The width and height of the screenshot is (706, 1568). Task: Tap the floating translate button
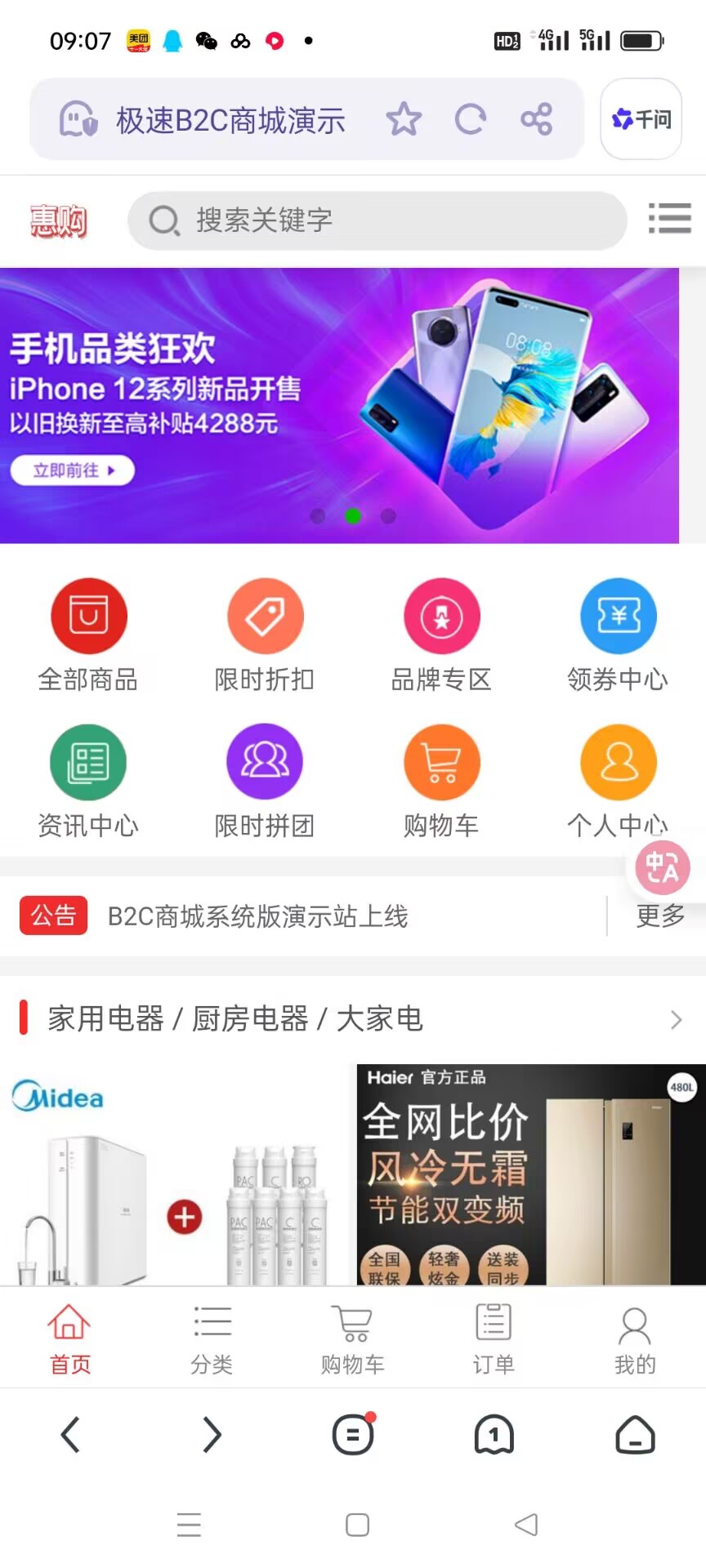(x=662, y=867)
